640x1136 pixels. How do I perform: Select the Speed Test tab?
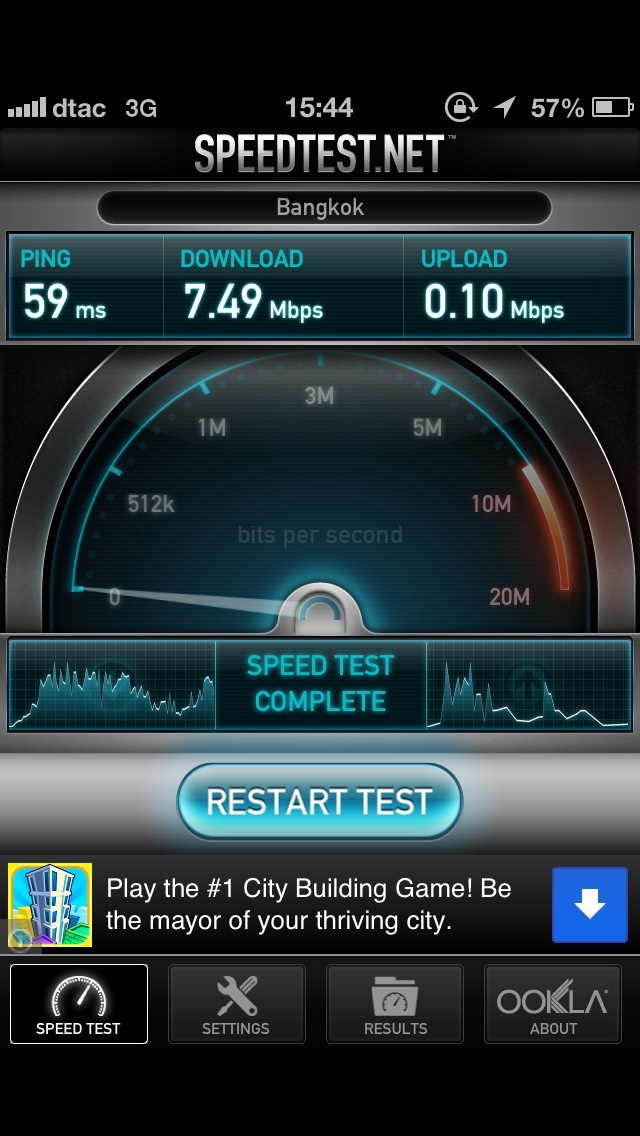pyautogui.click(x=79, y=1004)
